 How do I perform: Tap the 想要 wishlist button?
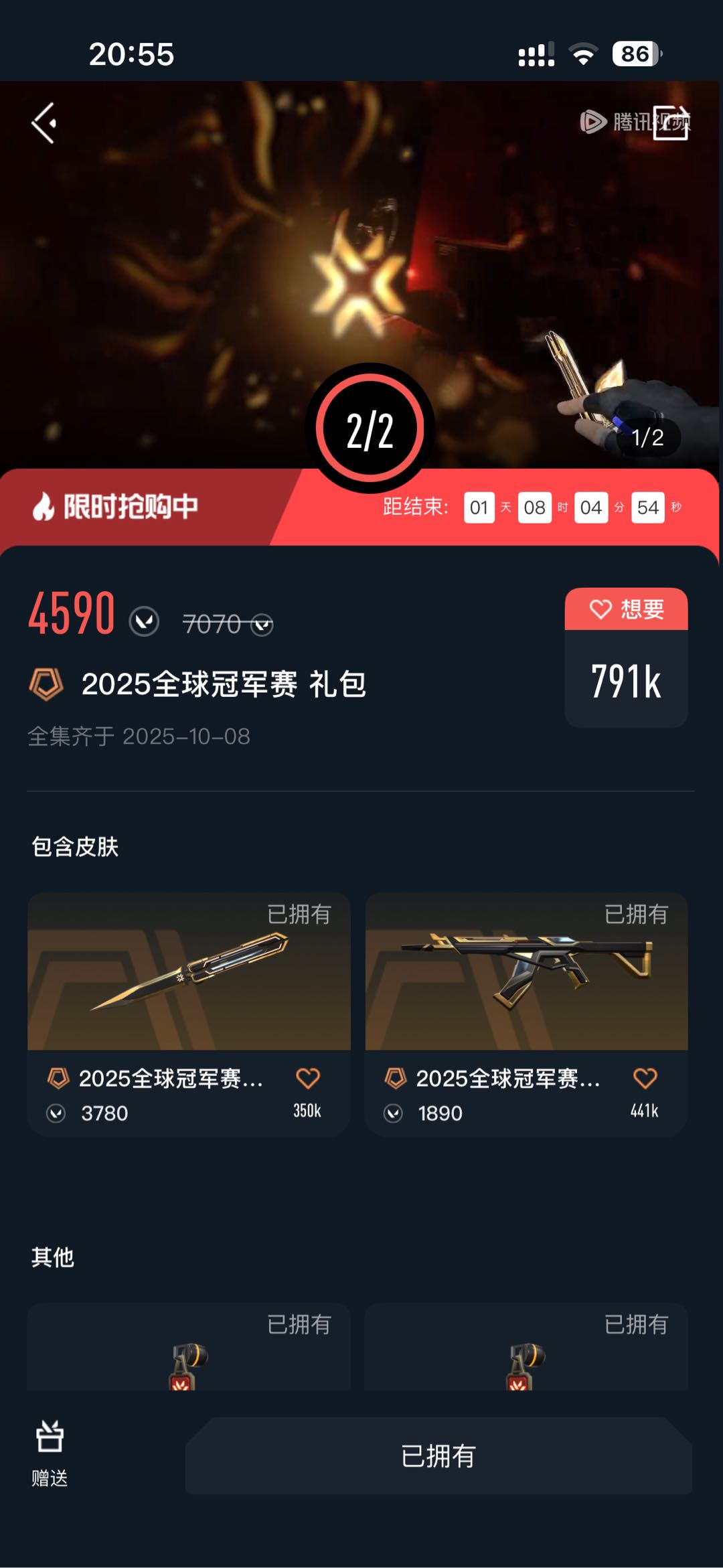pos(626,609)
